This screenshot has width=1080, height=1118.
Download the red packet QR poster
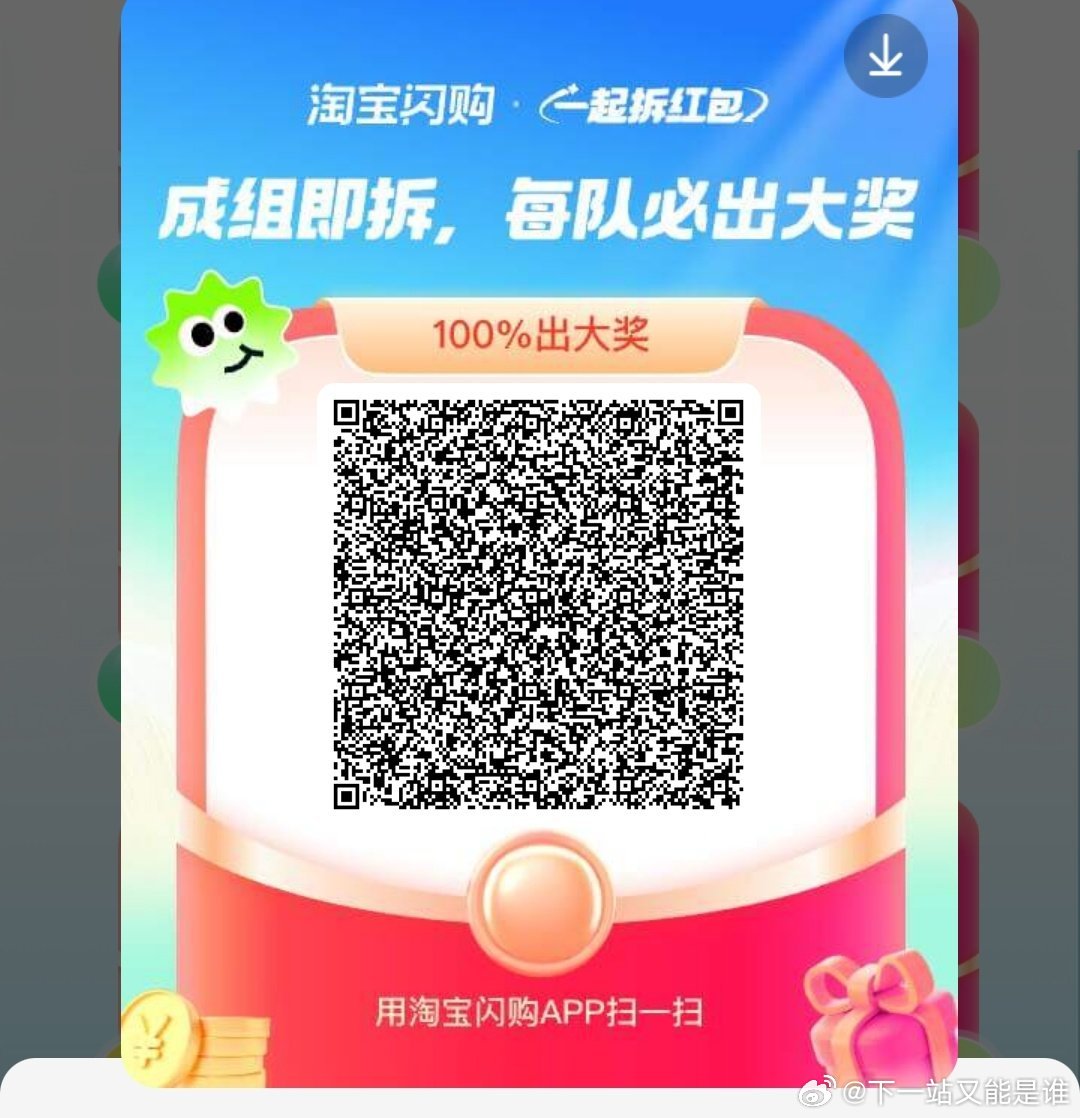click(885, 57)
